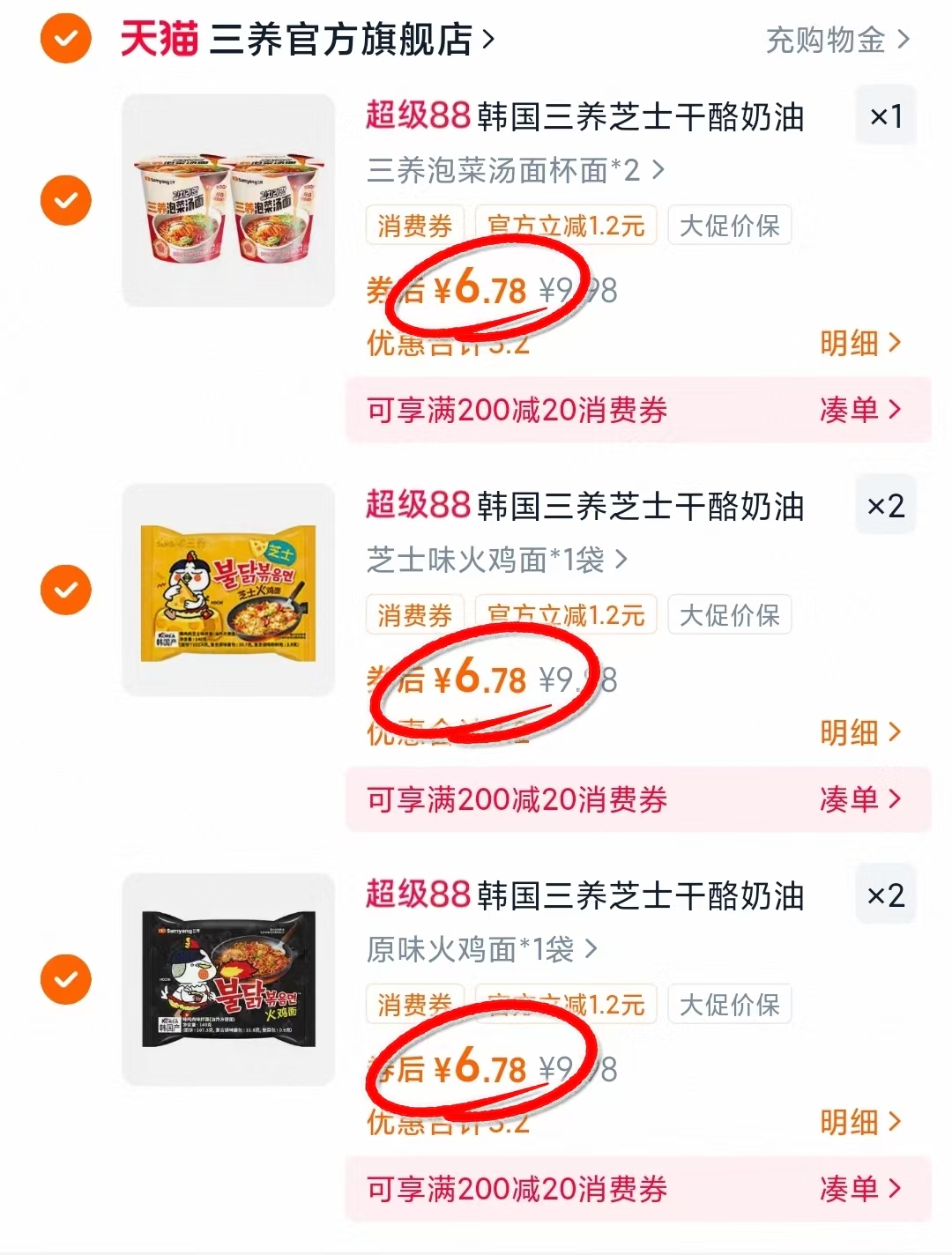Expand 明细 details for the first item
This screenshot has height=1255, width=952.
[859, 343]
